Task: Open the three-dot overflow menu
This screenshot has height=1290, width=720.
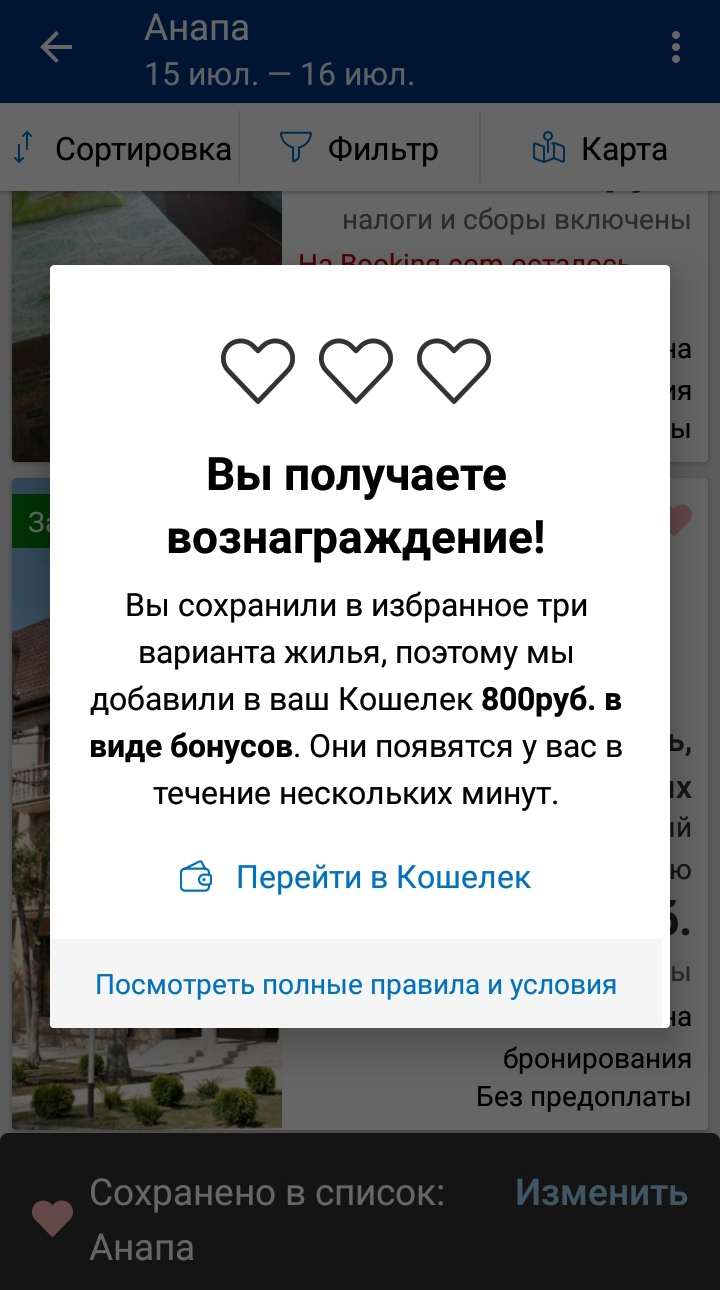Action: pos(676,48)
